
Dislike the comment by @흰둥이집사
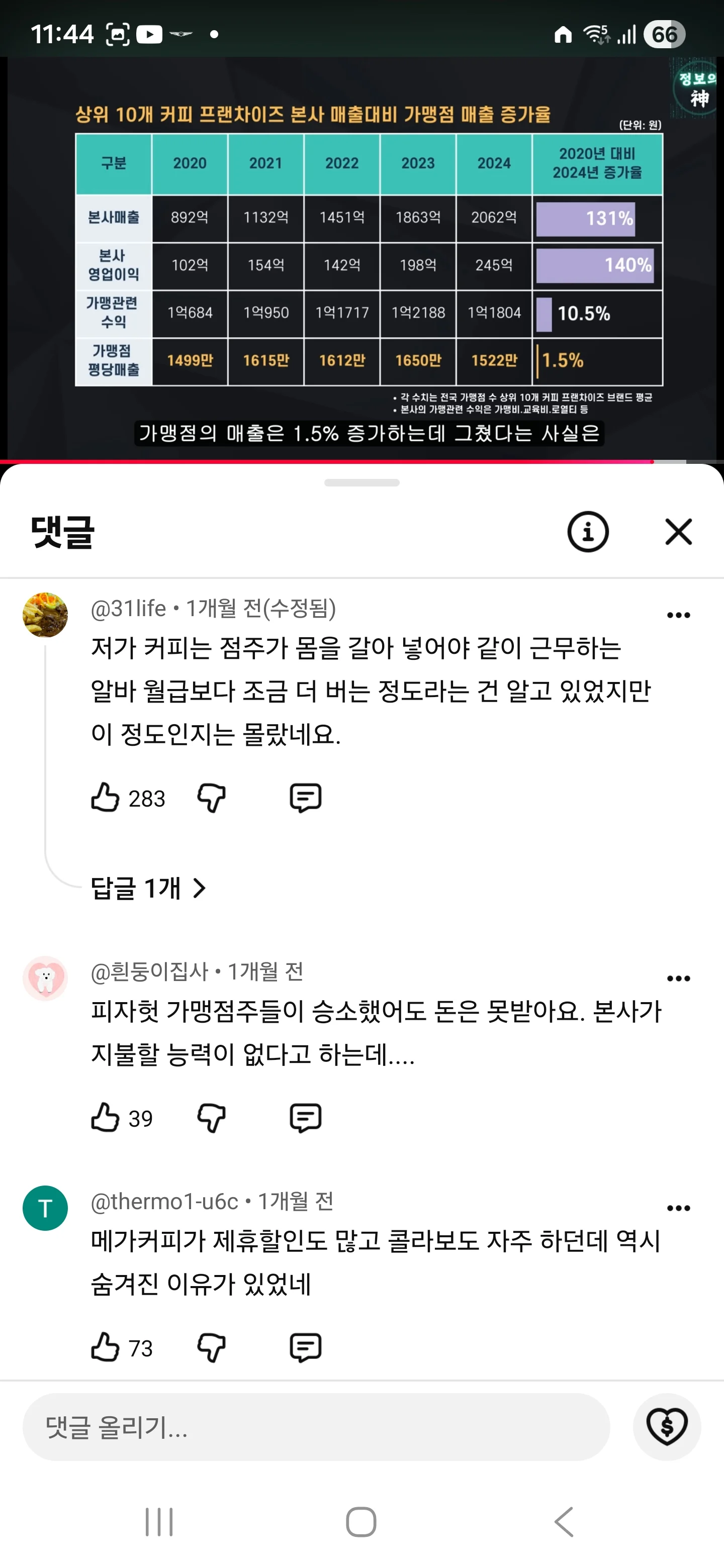(211, 1118)
